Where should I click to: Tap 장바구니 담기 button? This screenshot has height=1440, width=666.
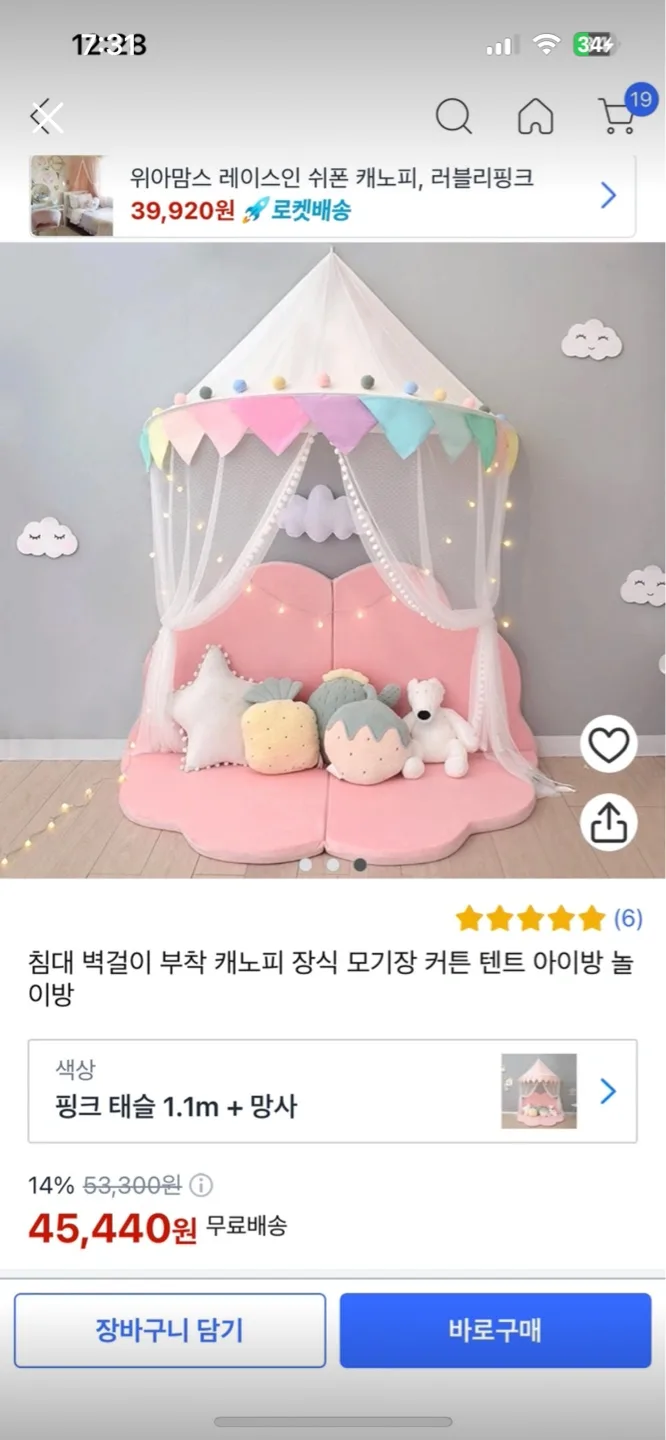[170, 1330]
